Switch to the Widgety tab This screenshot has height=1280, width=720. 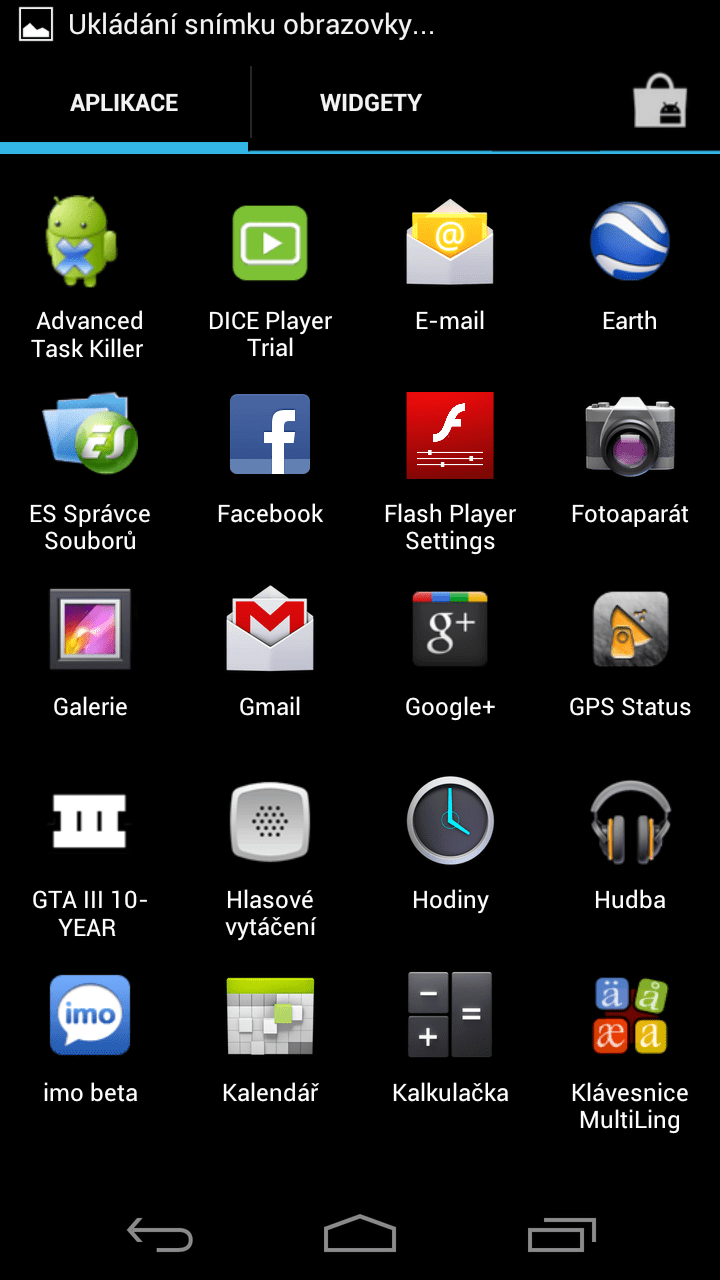[x=371, y=103]
